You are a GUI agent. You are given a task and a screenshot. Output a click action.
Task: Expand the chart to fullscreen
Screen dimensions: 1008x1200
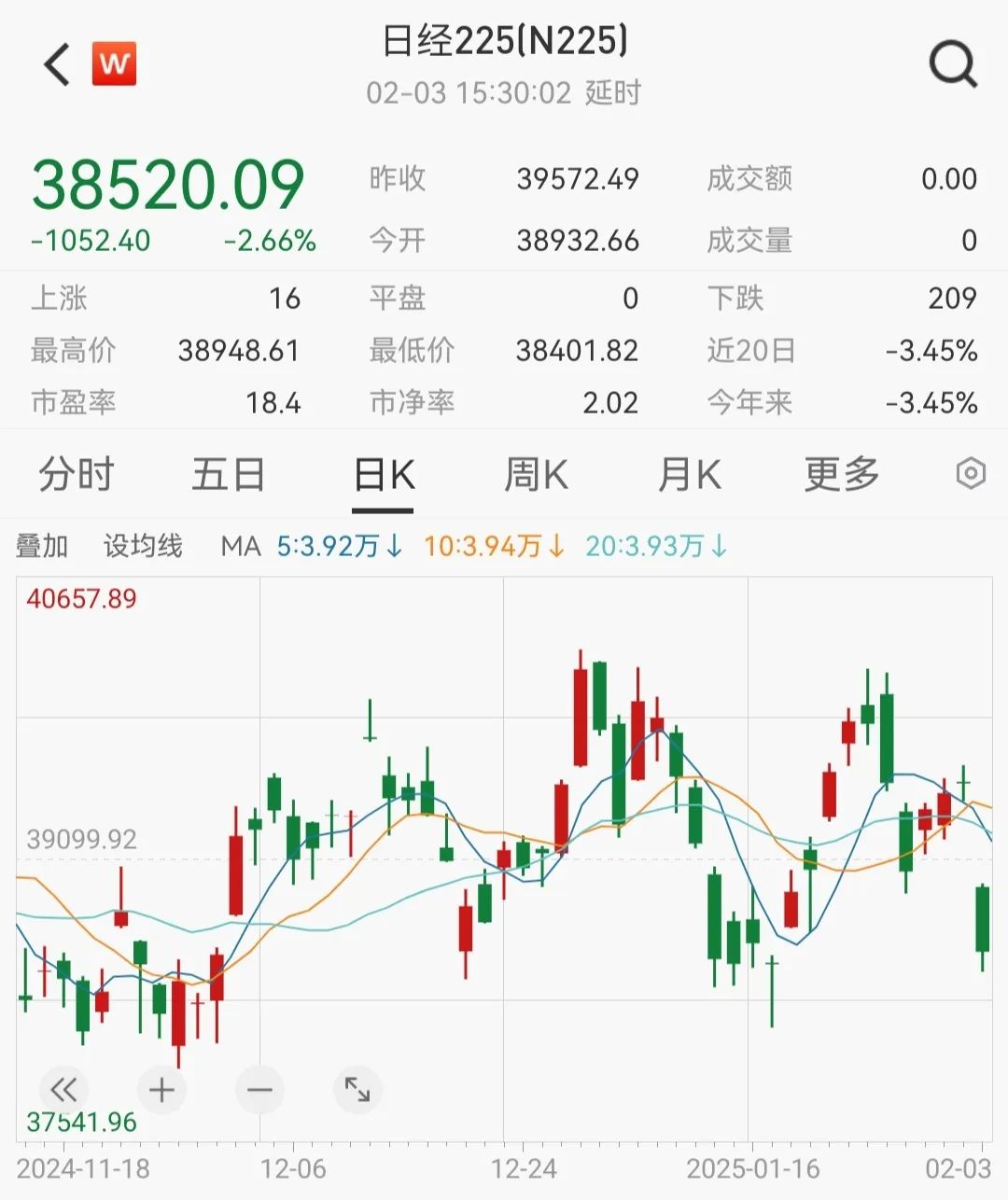click(357, 1089)
